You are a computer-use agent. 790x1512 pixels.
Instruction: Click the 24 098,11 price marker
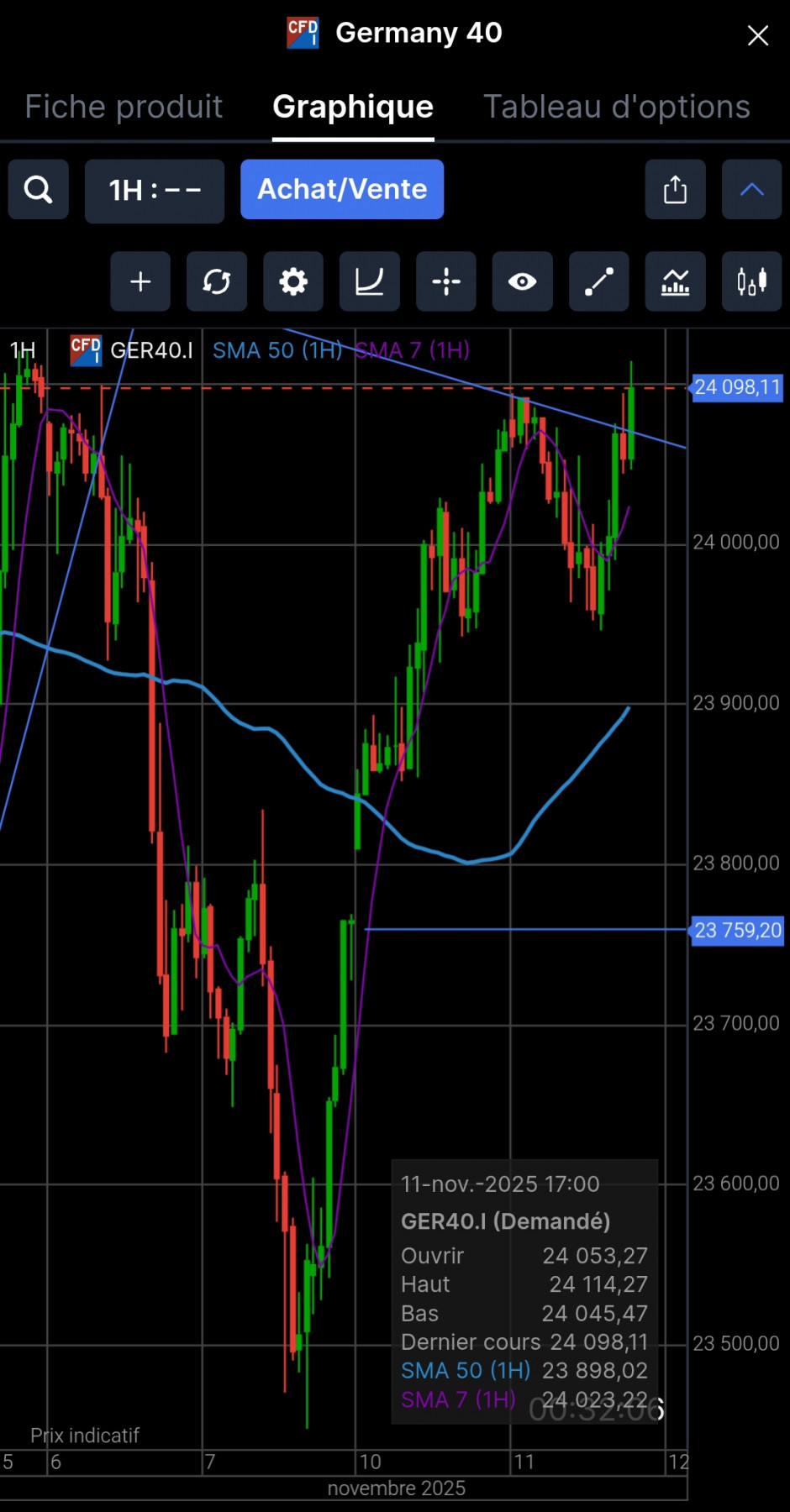tap(737, 387)
